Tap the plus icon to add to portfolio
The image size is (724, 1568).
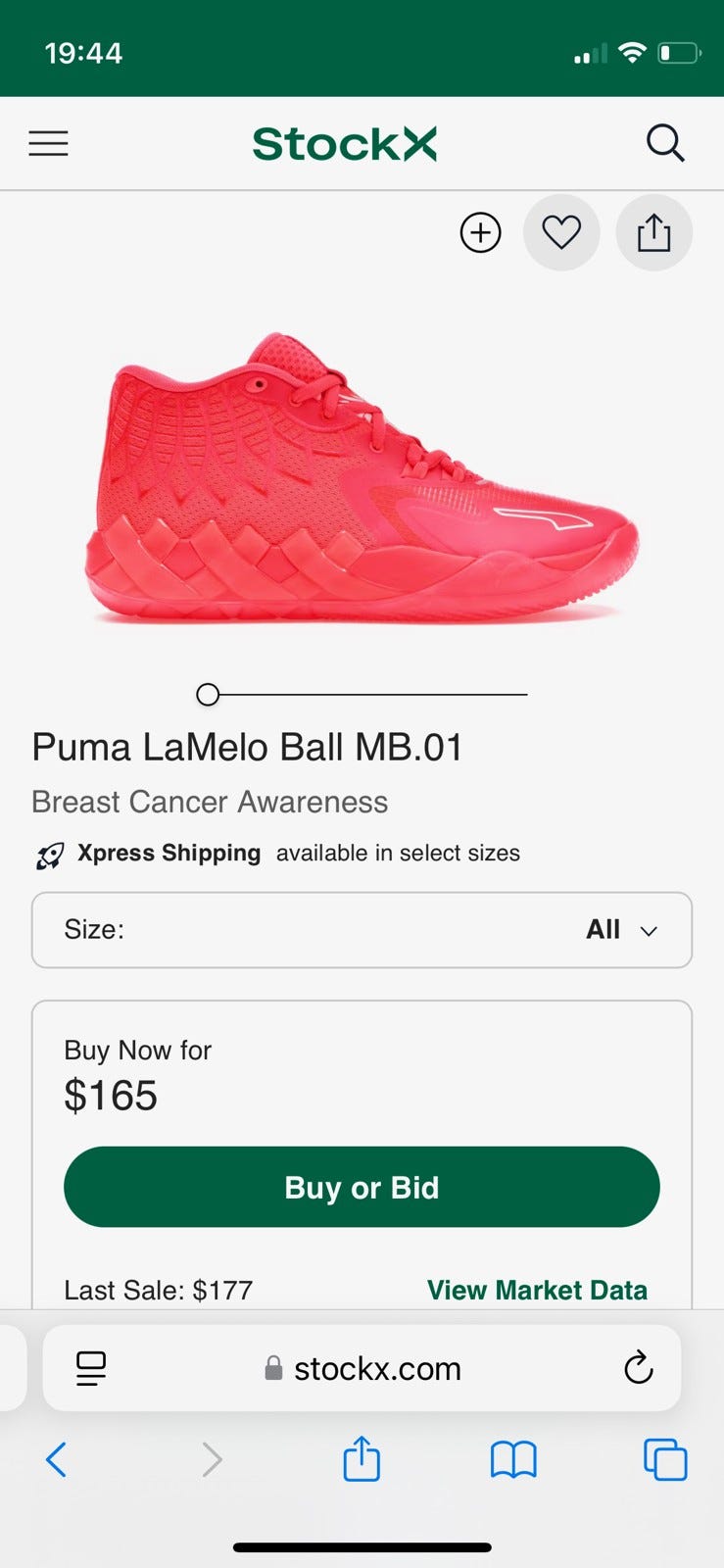tap(480, 232)
